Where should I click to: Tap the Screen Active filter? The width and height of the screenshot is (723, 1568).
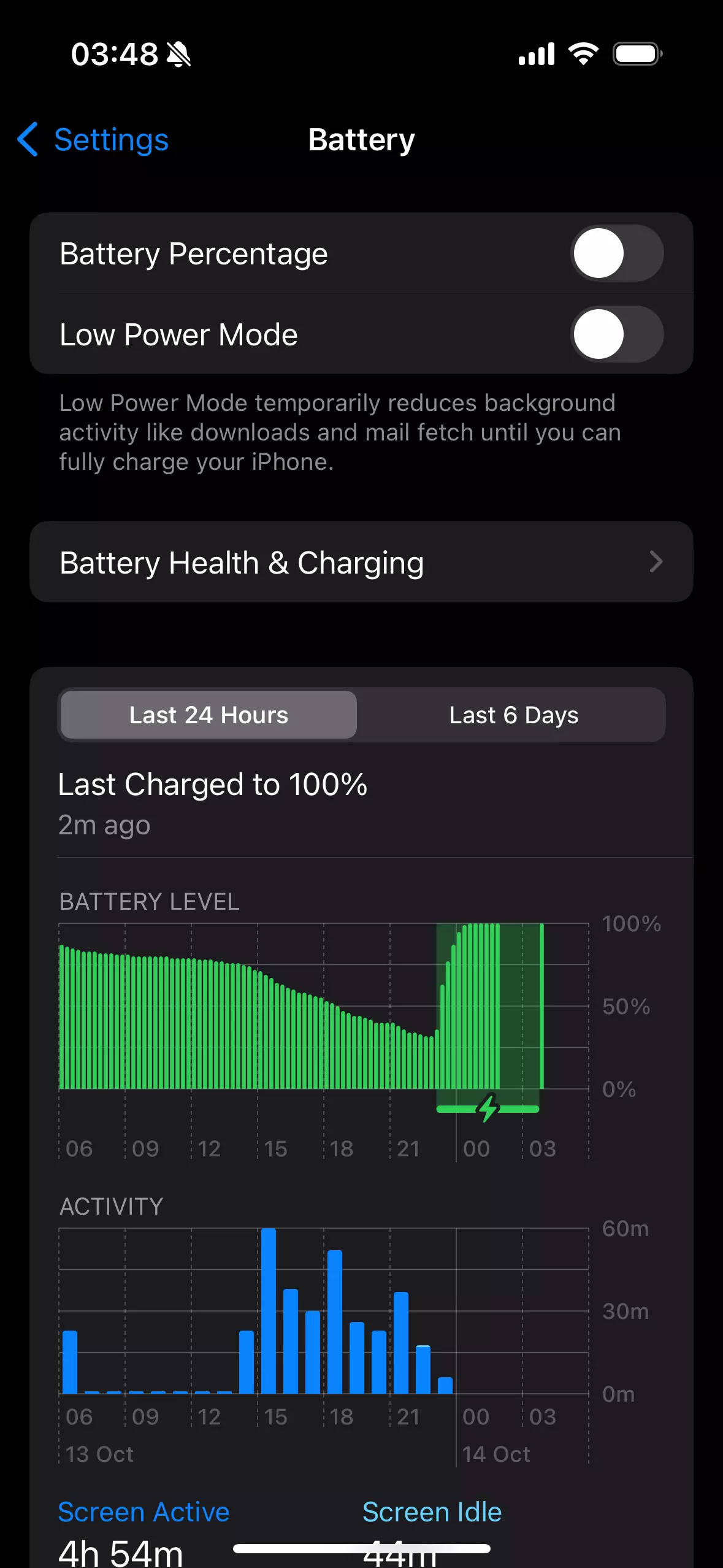(143, 1512)
